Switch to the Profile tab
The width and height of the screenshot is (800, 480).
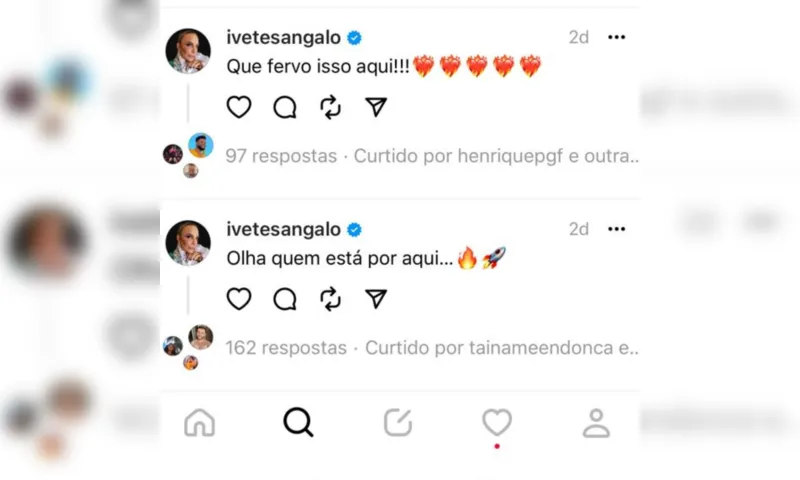(x=596, y=423)
